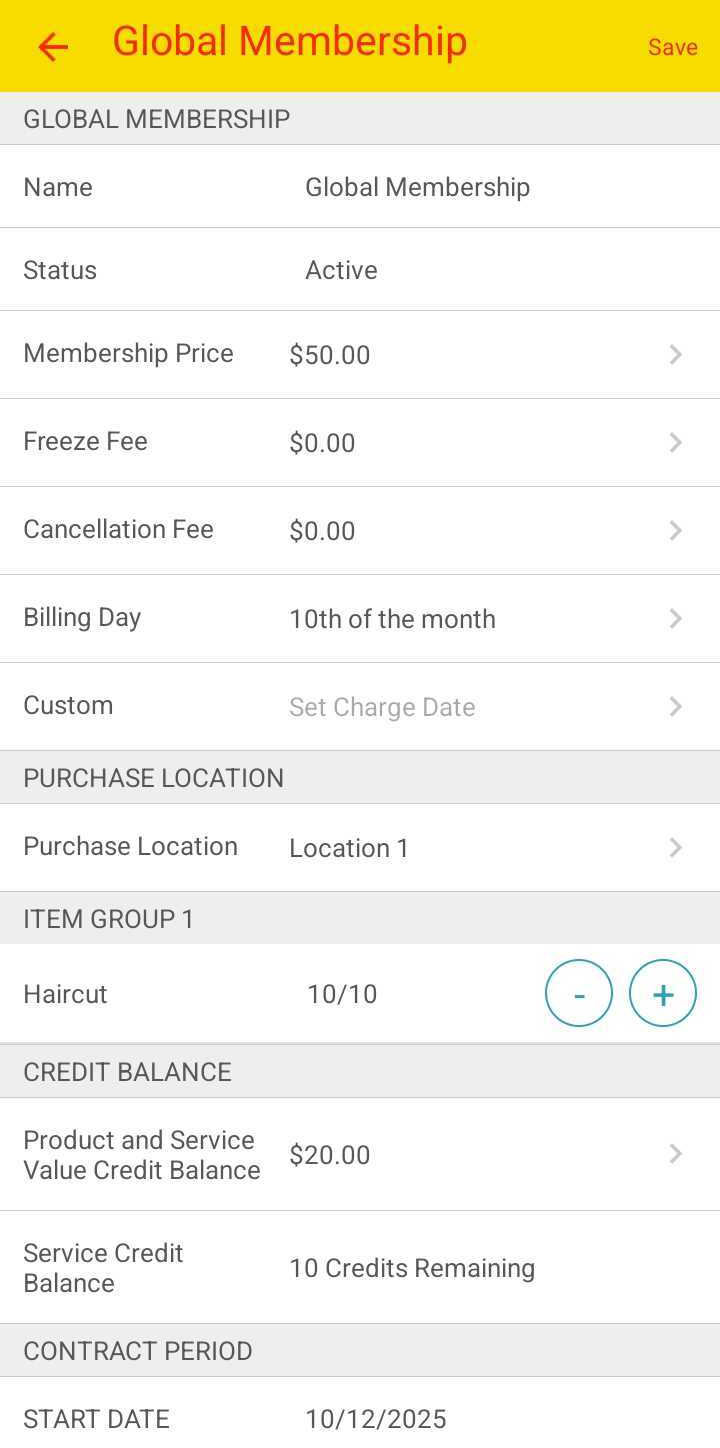Decrease the Haircut count with minus
This screenshot has height=1448, width=720.
(578, 993)
